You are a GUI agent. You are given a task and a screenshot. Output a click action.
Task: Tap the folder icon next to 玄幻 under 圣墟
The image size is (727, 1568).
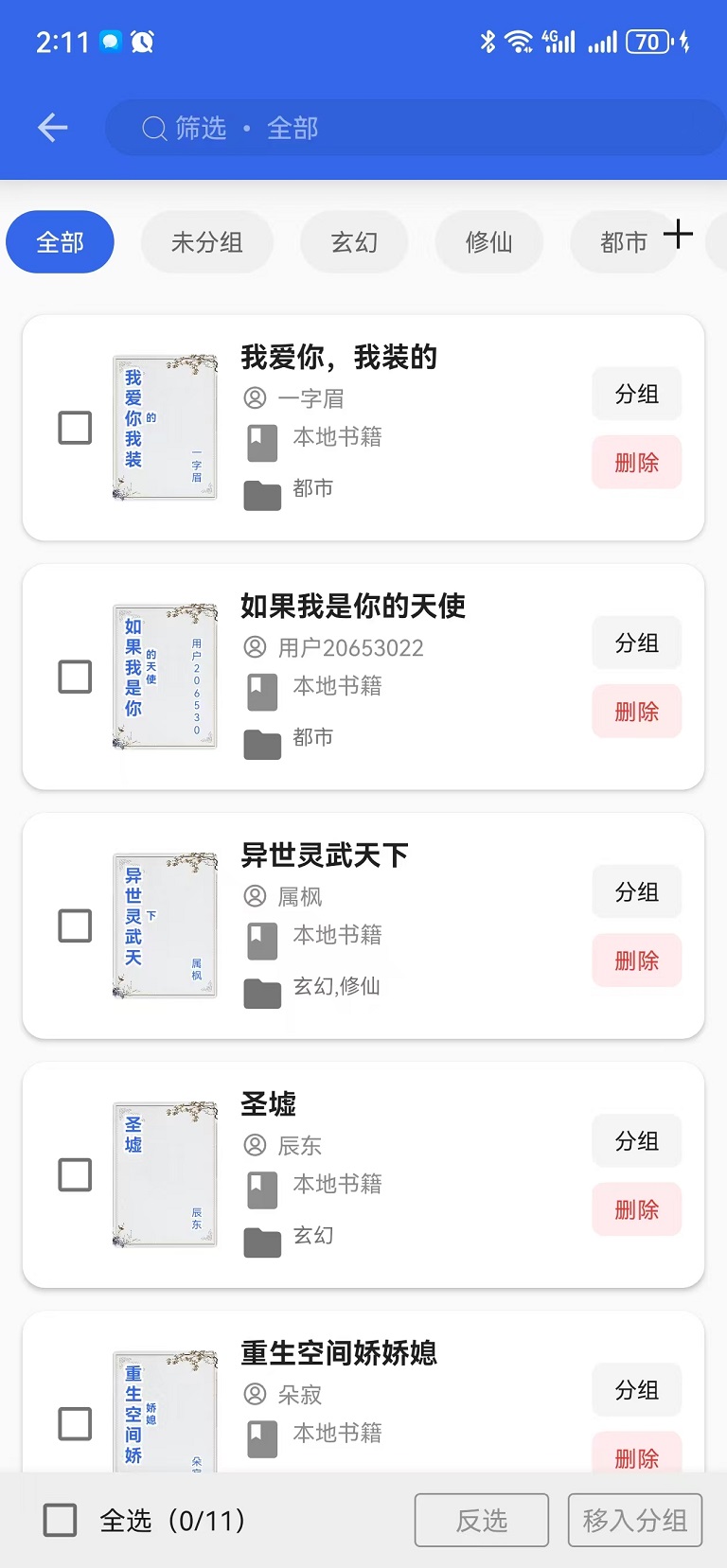[x=261, y=1242]
